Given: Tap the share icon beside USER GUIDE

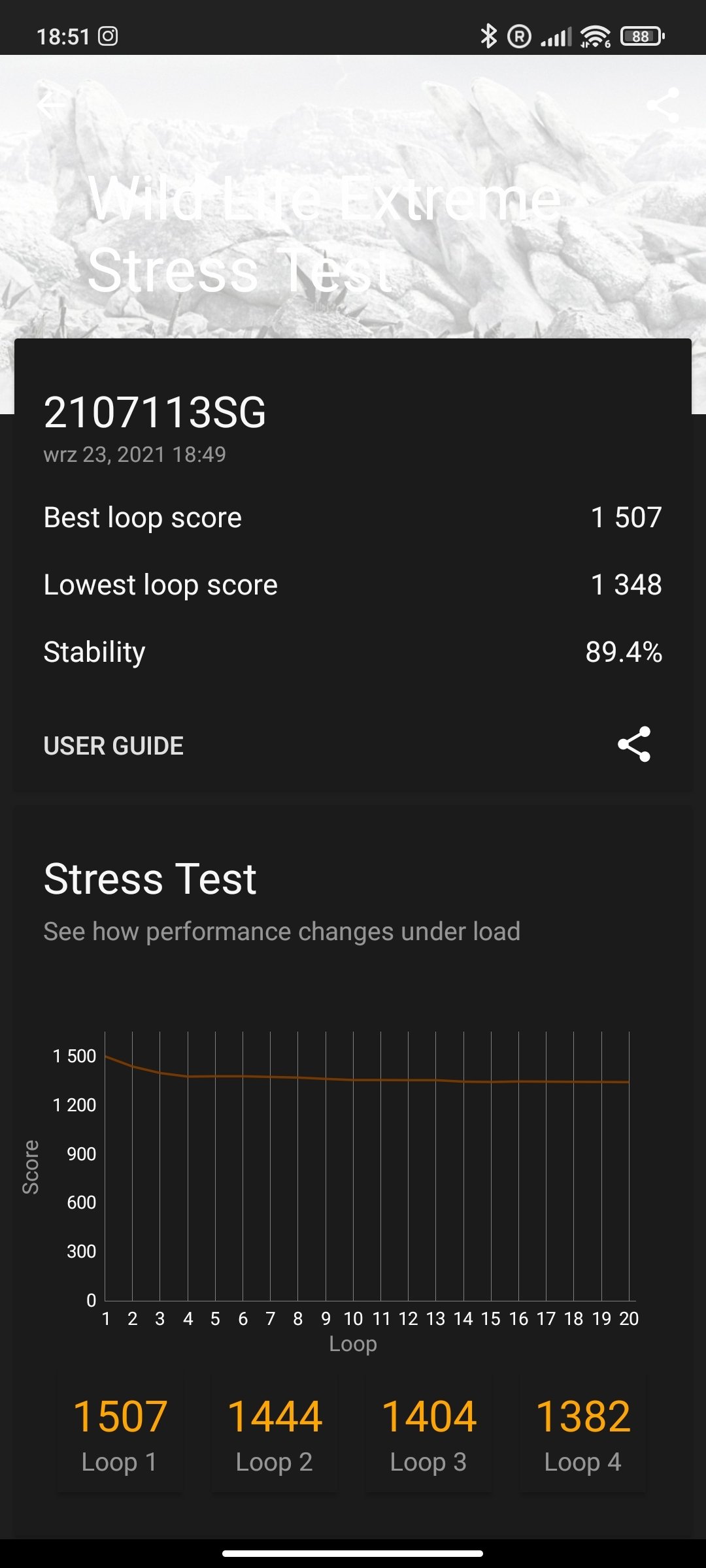Looking at the screenshot, I should 634,744.
